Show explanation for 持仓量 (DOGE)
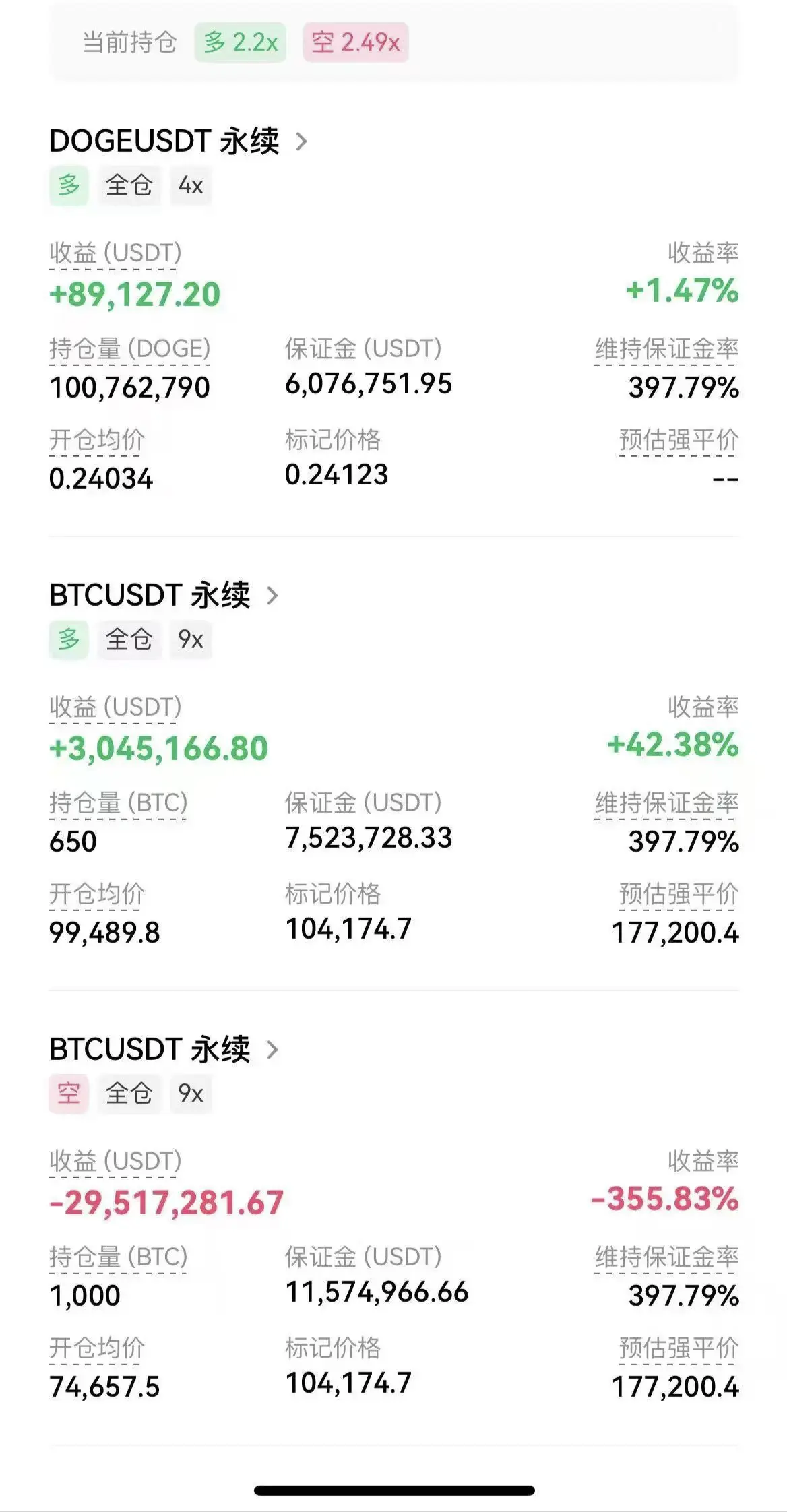787x1512 pixels. pyautogui.click(x=129, y=349)
